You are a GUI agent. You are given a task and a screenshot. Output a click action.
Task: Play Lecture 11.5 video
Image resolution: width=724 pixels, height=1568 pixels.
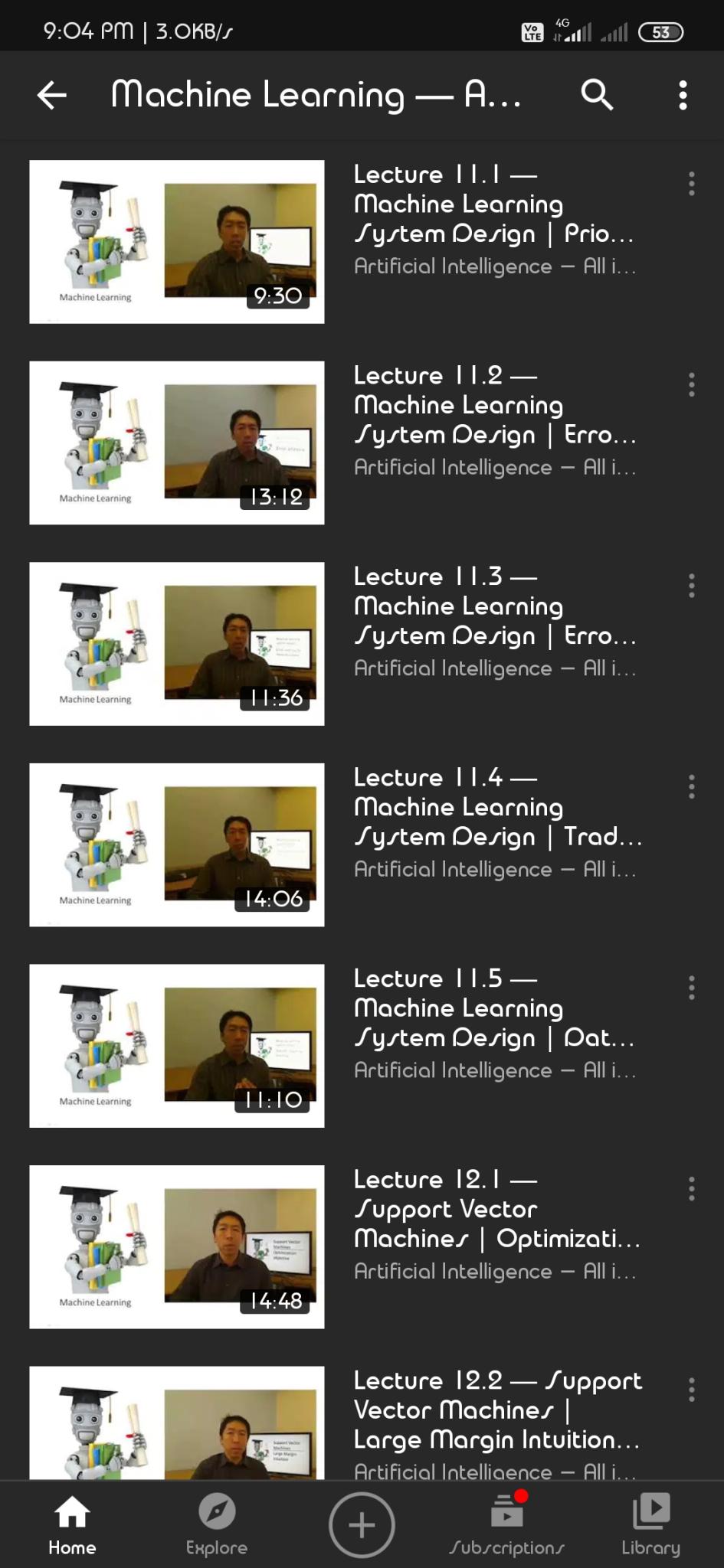coord(177,1046)
